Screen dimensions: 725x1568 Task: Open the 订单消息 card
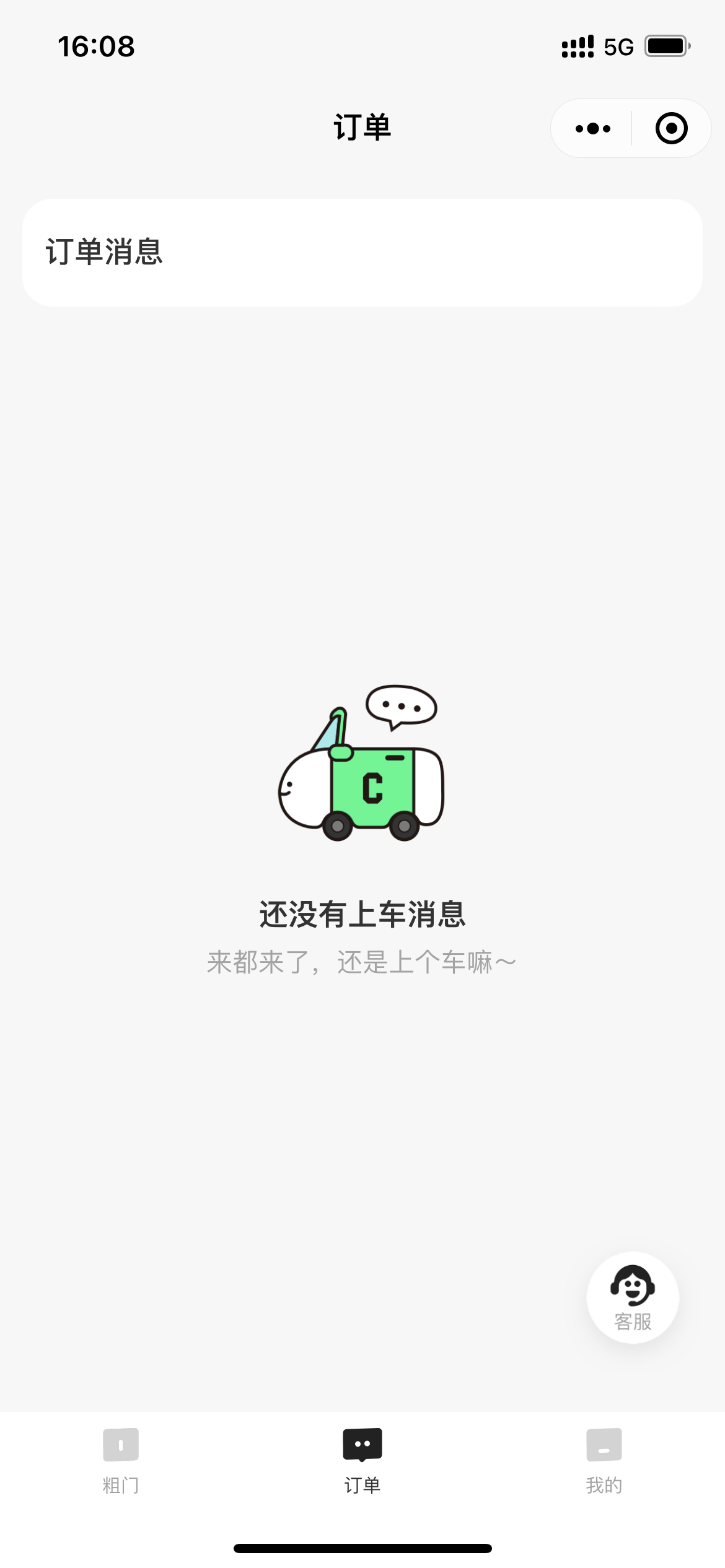tap(362, 253)
